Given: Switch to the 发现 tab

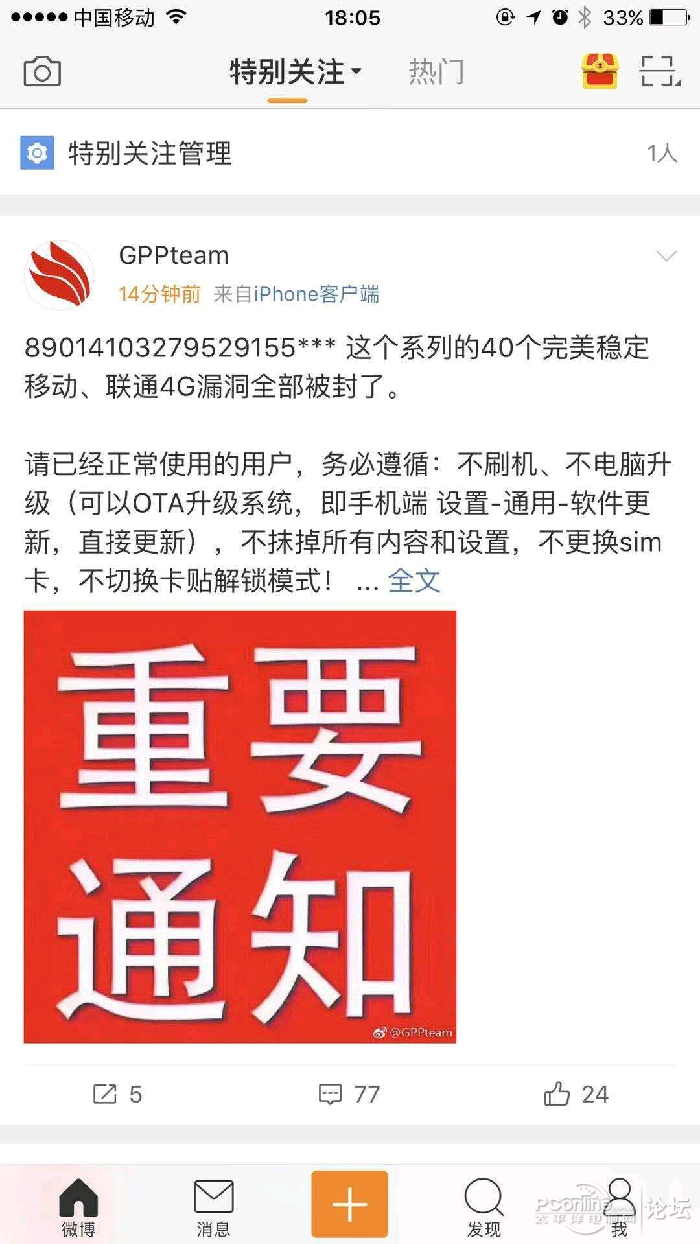Looking at the screenshot, I should pyautogui.click(x=484, y=1206).
